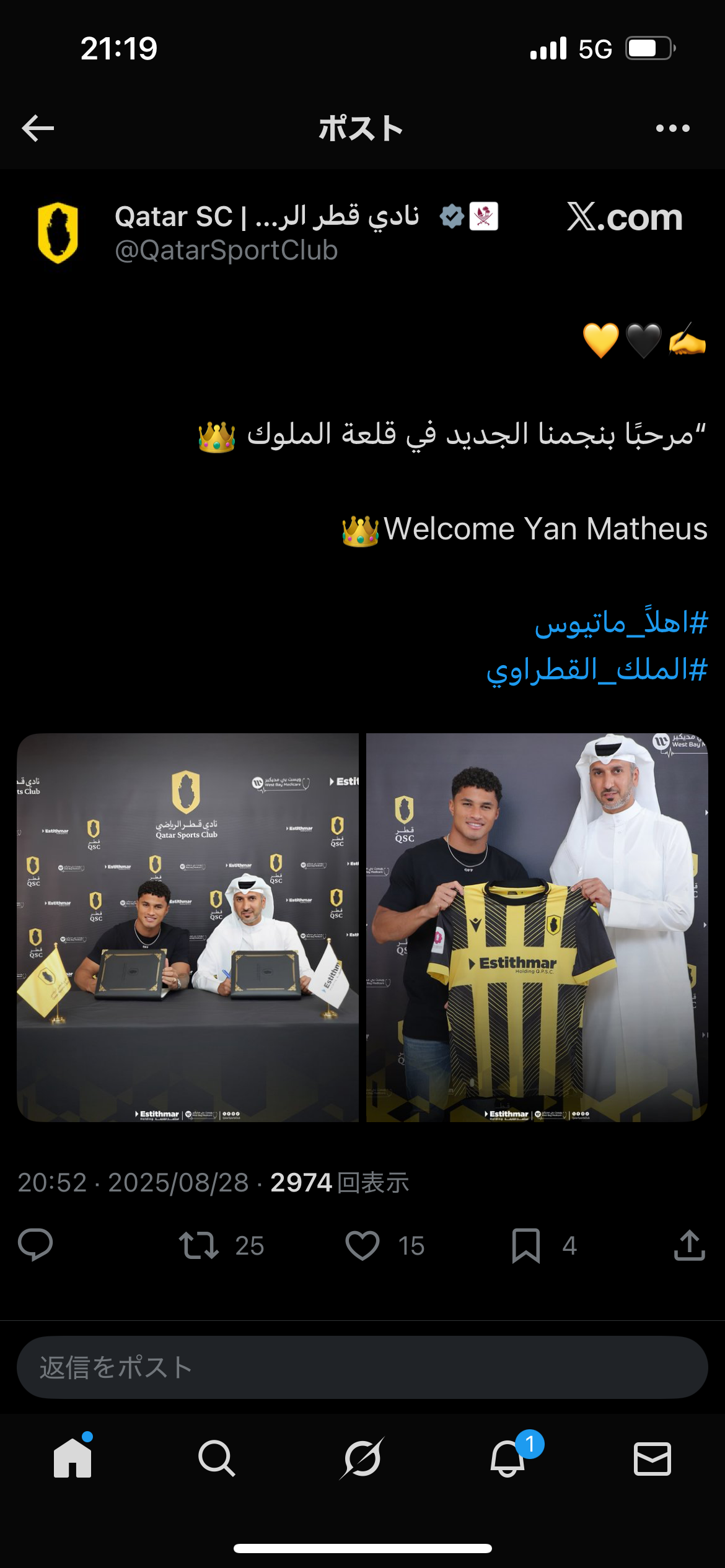Image resolution: width=725 pixels, height=1568 pixels.
Task: Open the Grok tab
Action: 362,1458
